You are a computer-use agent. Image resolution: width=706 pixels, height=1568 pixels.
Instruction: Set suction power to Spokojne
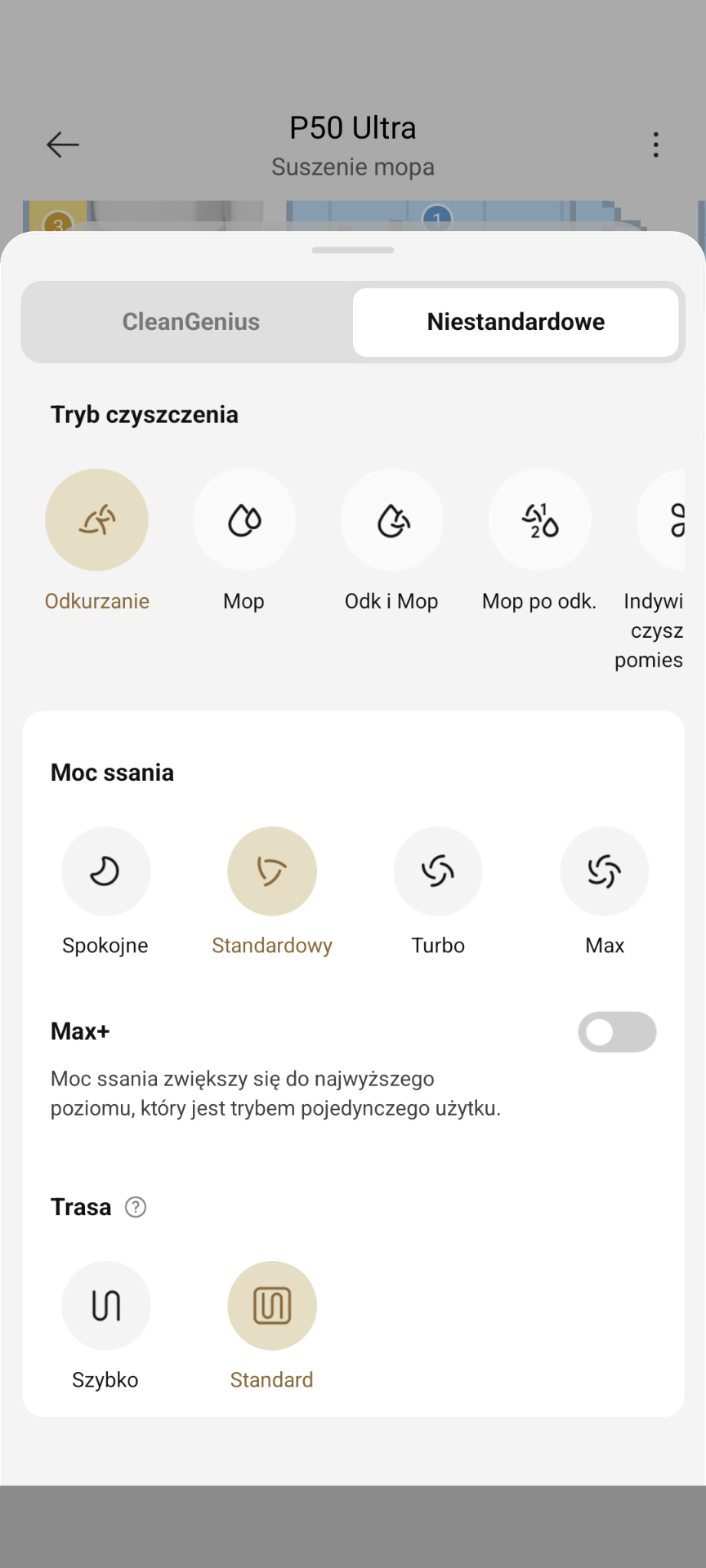tap(105, 871)
